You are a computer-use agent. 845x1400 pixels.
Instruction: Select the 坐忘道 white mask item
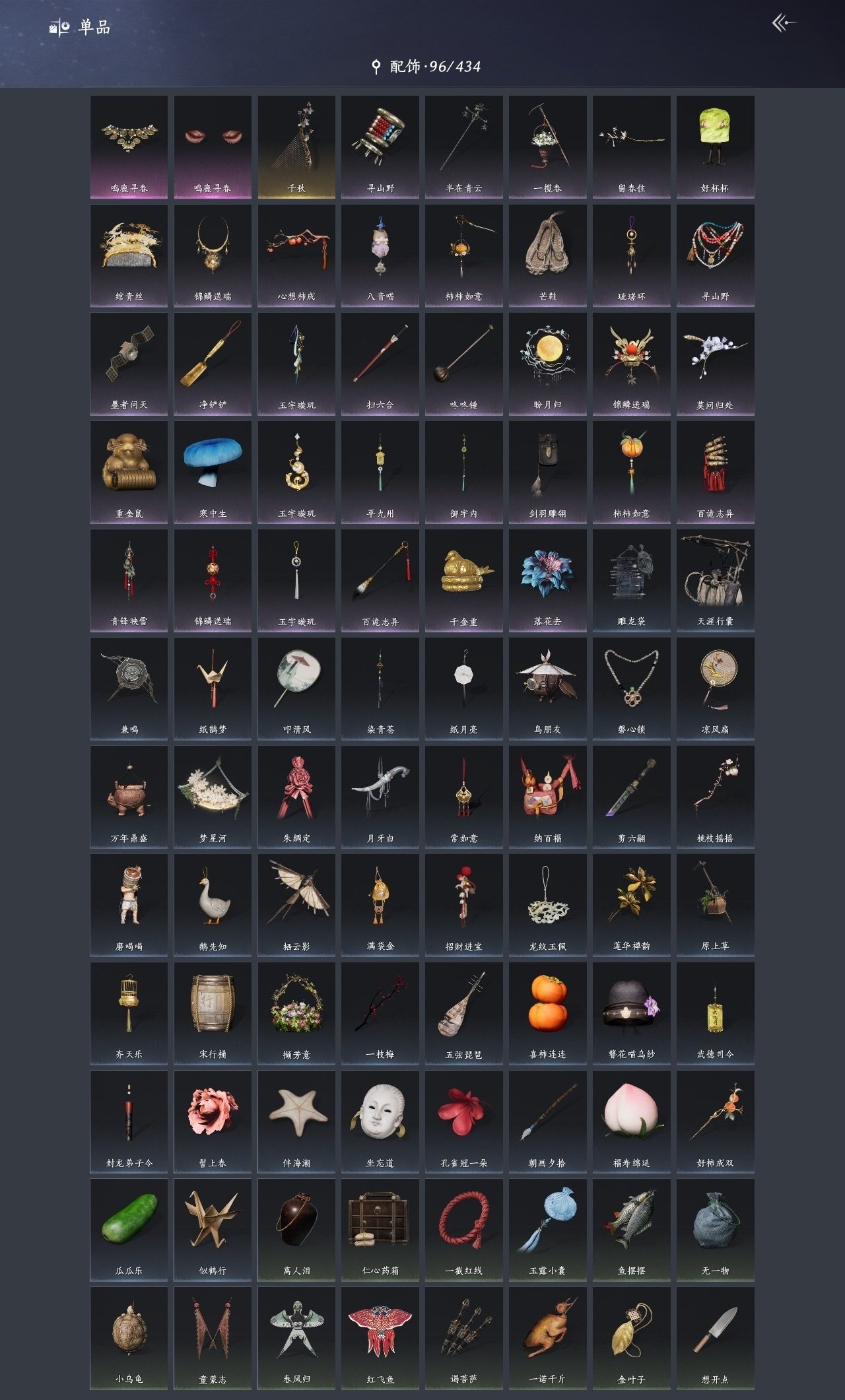(380, 1121)
